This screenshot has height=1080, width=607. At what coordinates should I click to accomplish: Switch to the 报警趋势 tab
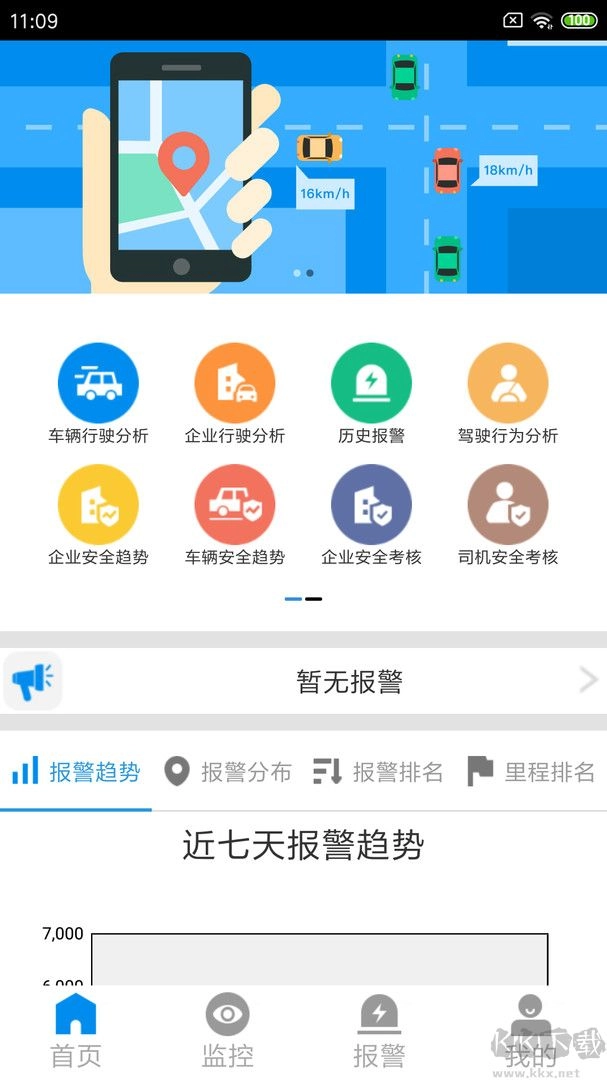76,772
